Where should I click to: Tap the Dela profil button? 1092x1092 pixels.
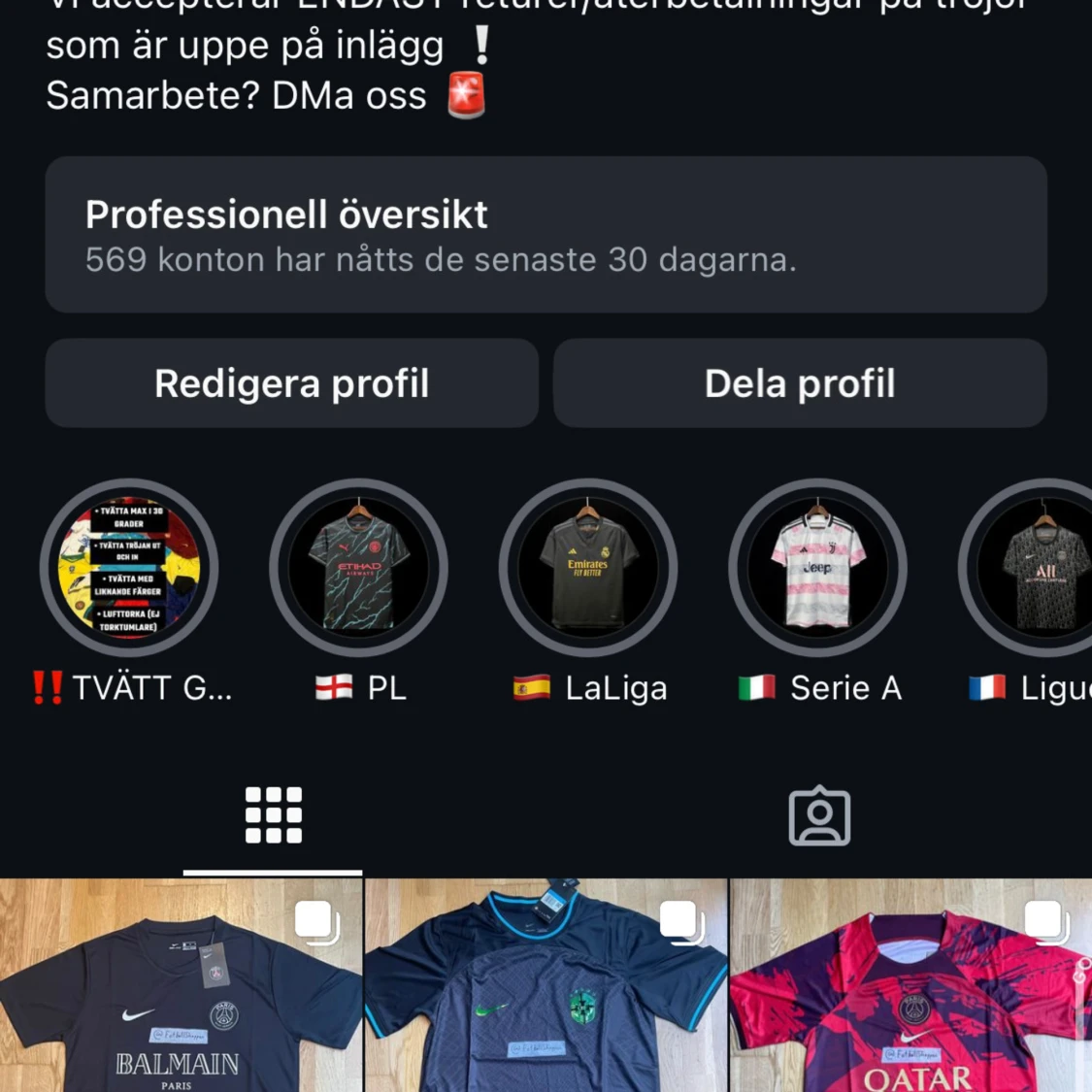coord(800,383)
